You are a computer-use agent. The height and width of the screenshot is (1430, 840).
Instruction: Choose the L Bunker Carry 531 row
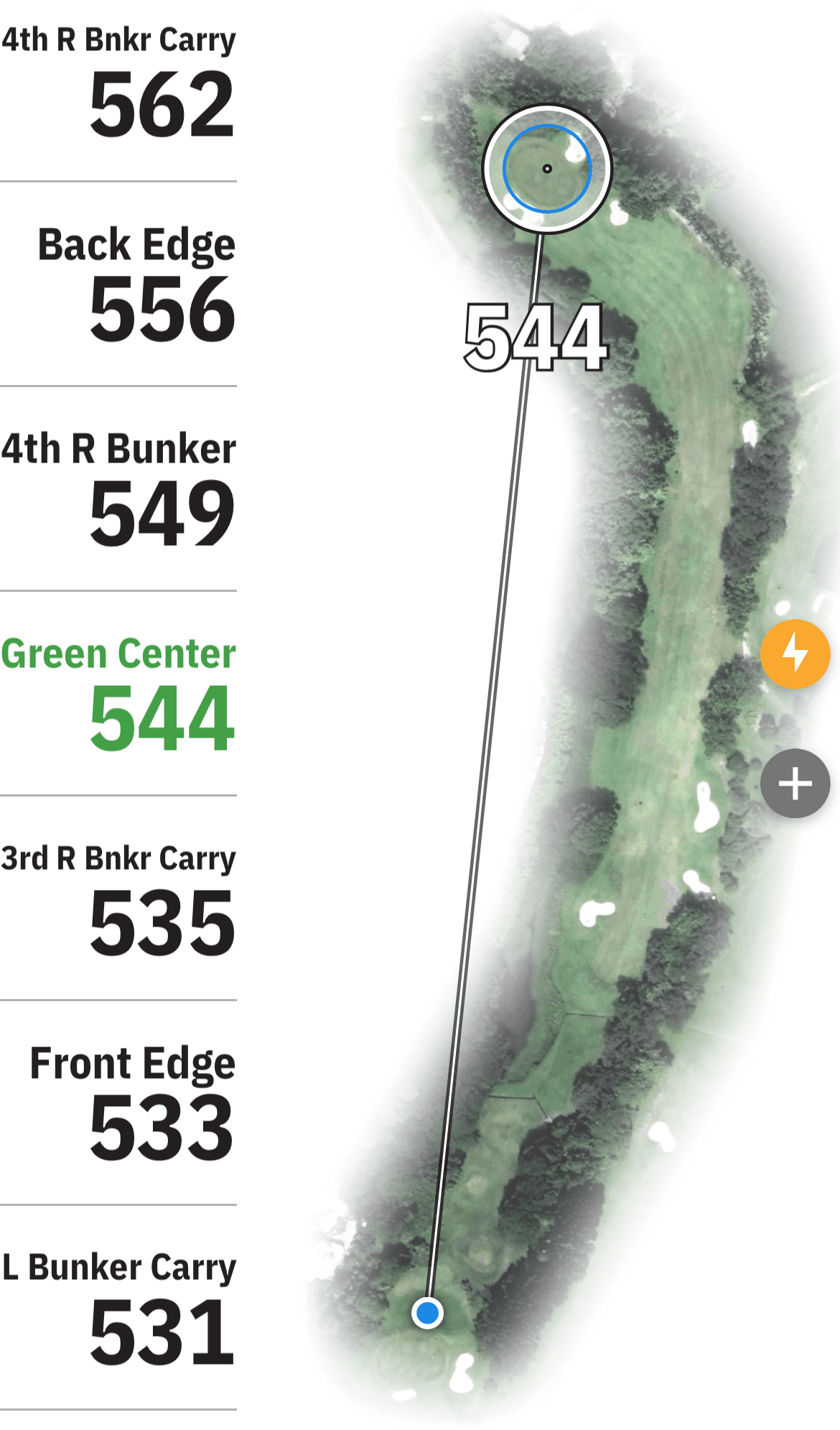(x=118, y=1308)
